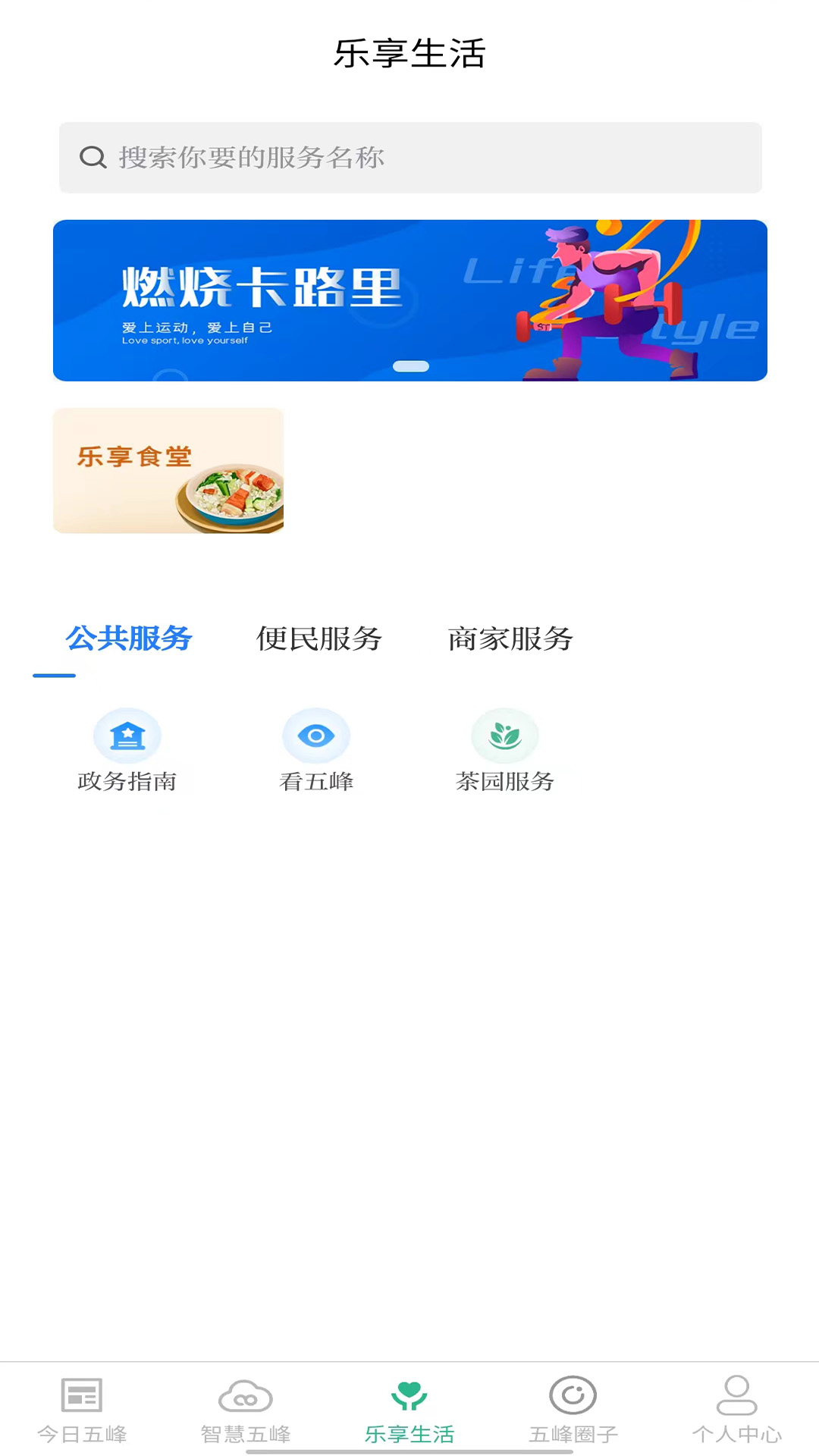Switch to the 便民服务 tab
This screenshot has width=819, height=1456.
tap(318, 639)
